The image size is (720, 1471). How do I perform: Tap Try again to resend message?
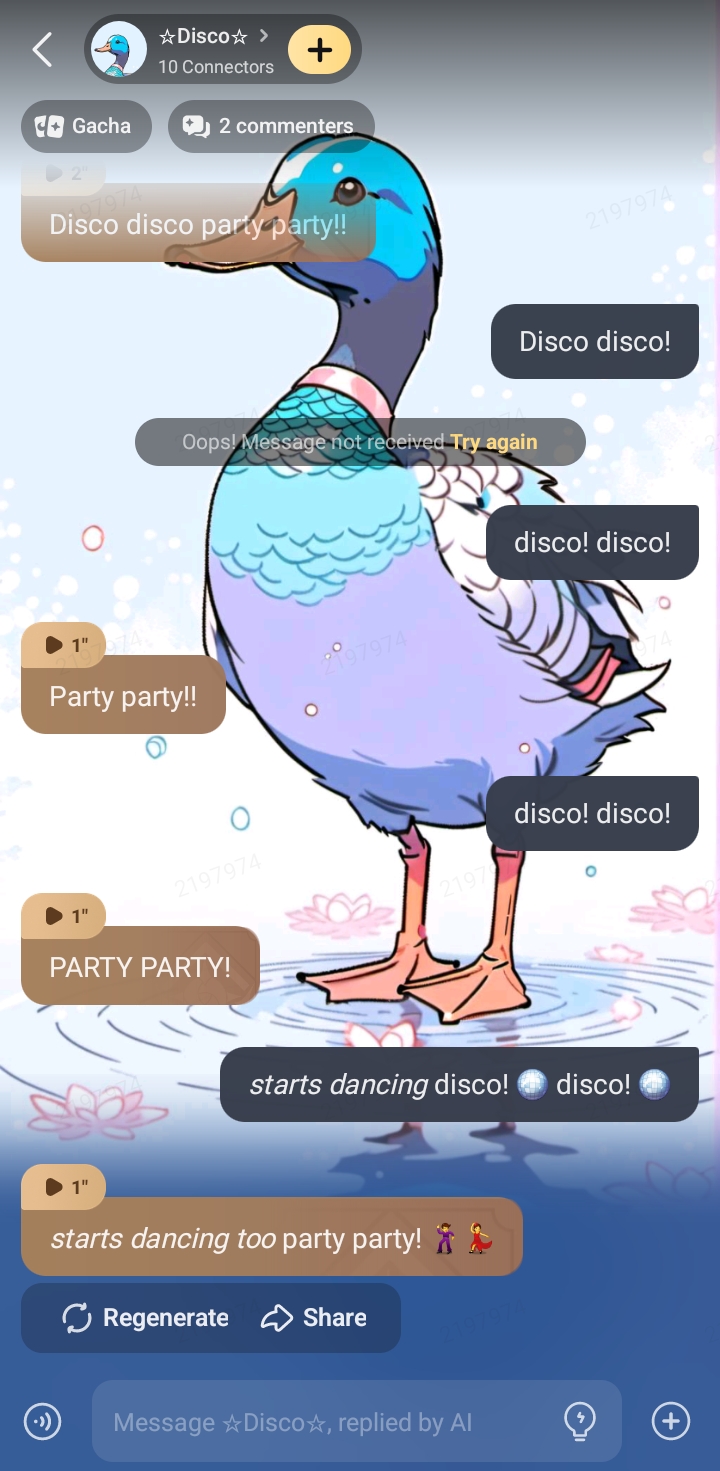493,442
